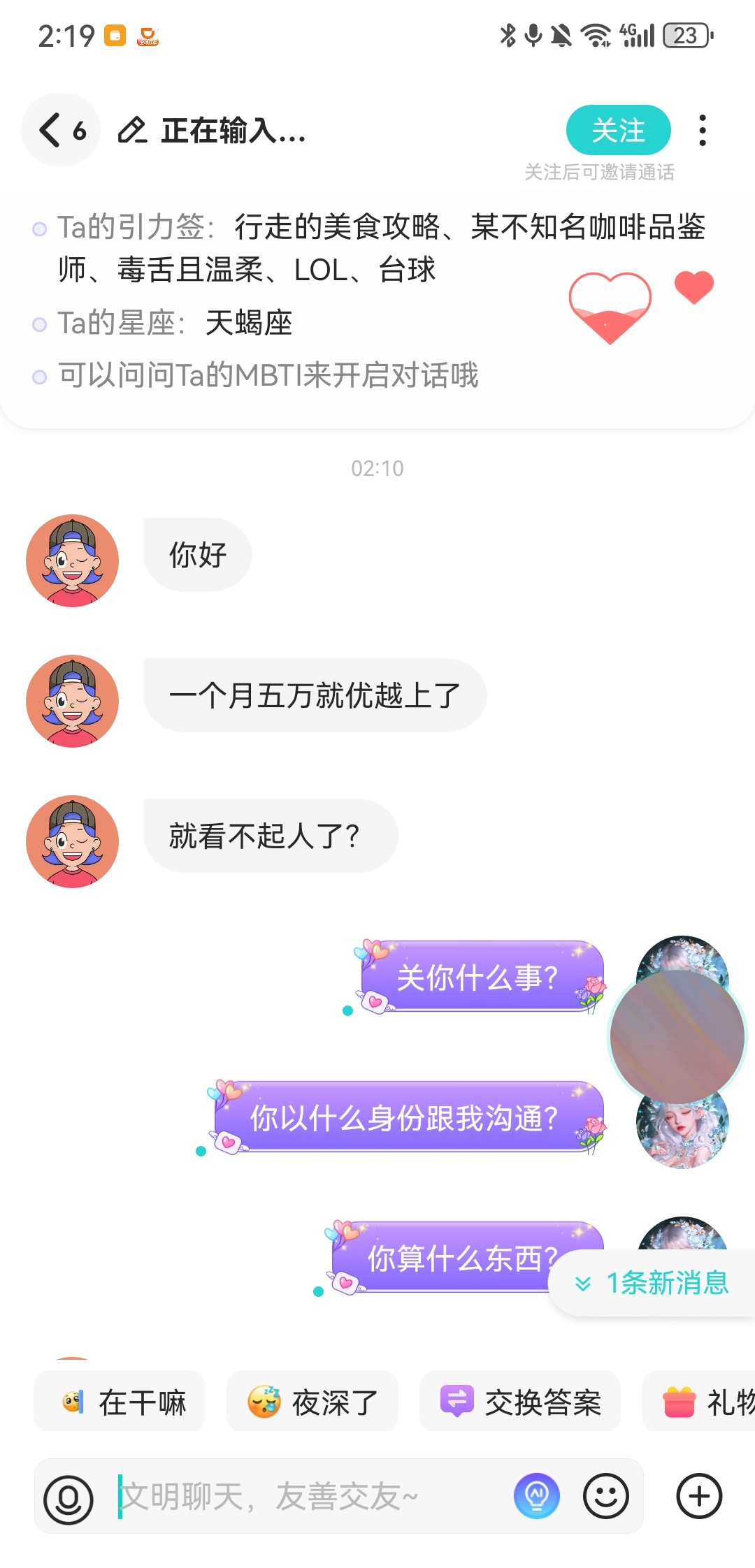Open the sender's avatar next to 你好

pos(72,560)
